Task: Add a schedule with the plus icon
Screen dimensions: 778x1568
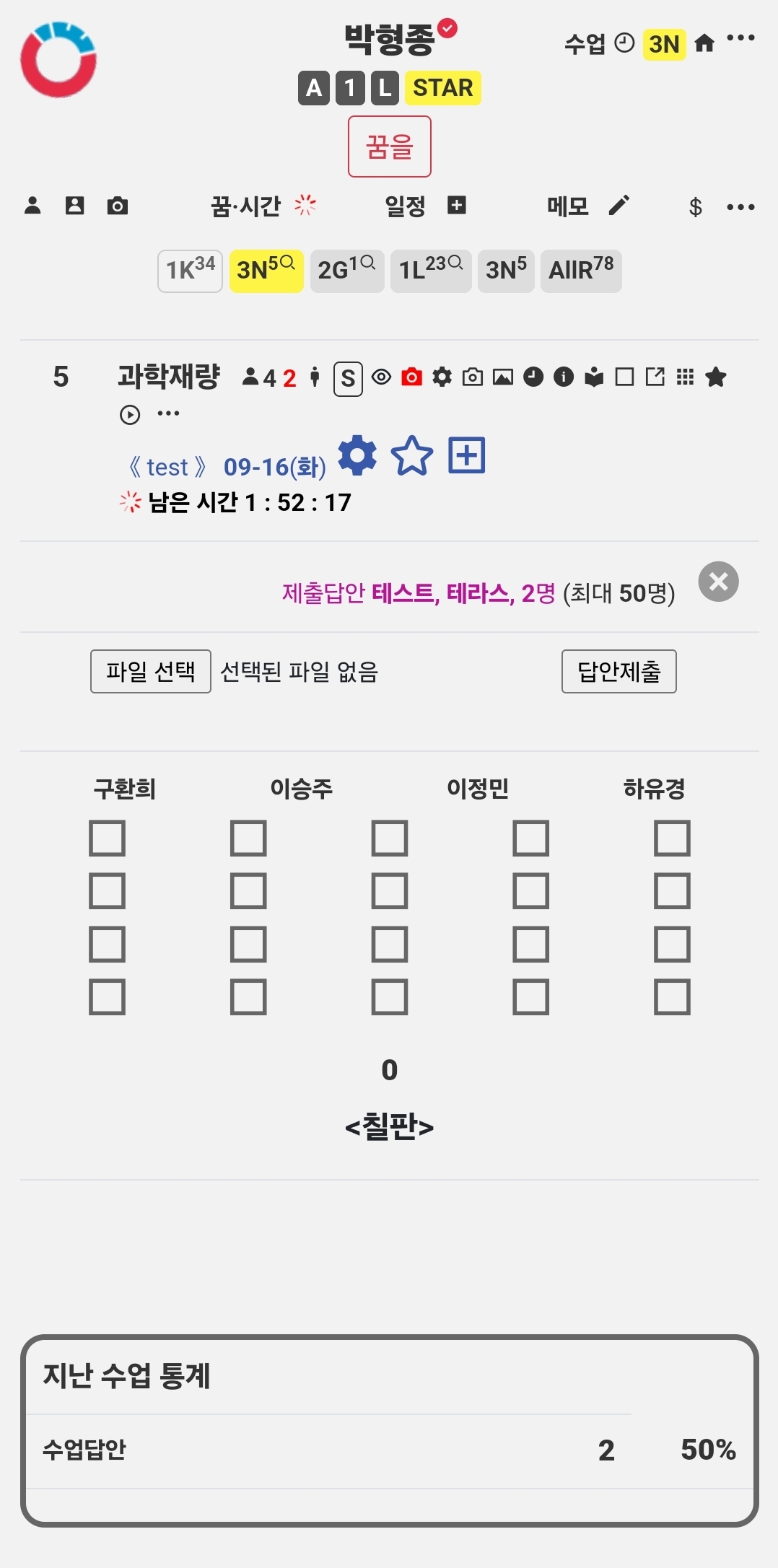Action: coord(457,206)
